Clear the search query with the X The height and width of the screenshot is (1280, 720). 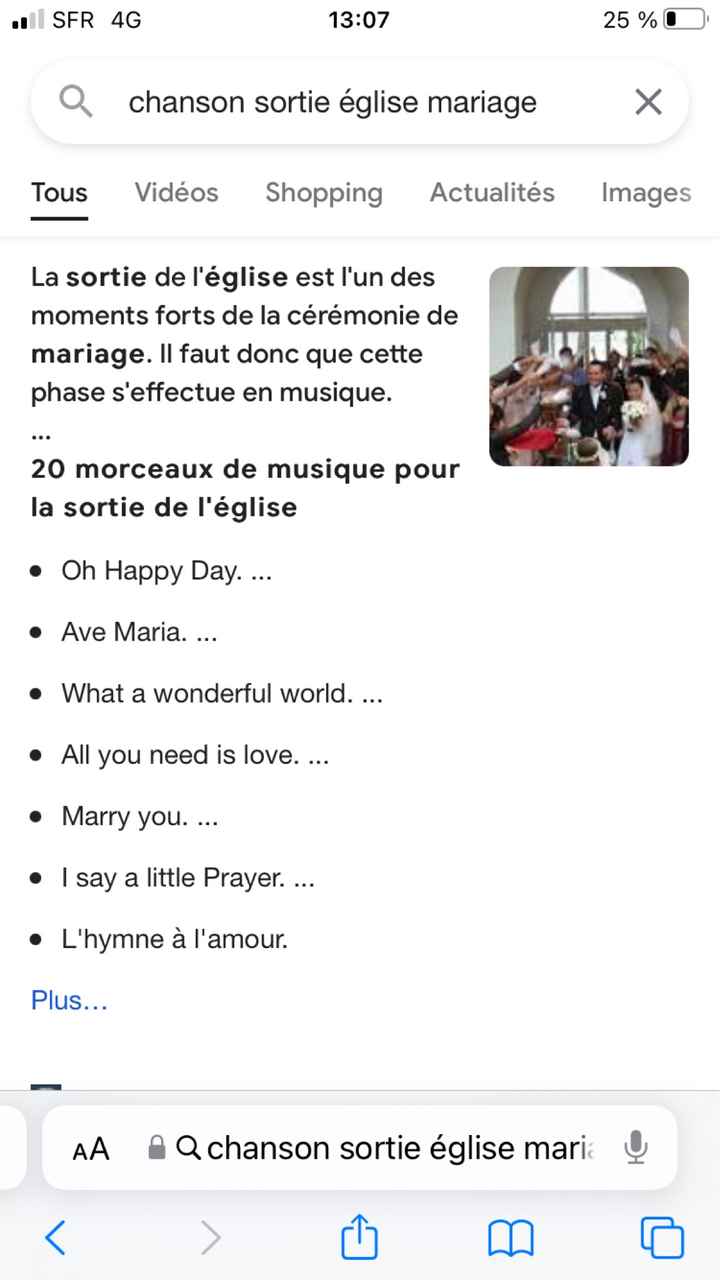click(x=648, y=101)
